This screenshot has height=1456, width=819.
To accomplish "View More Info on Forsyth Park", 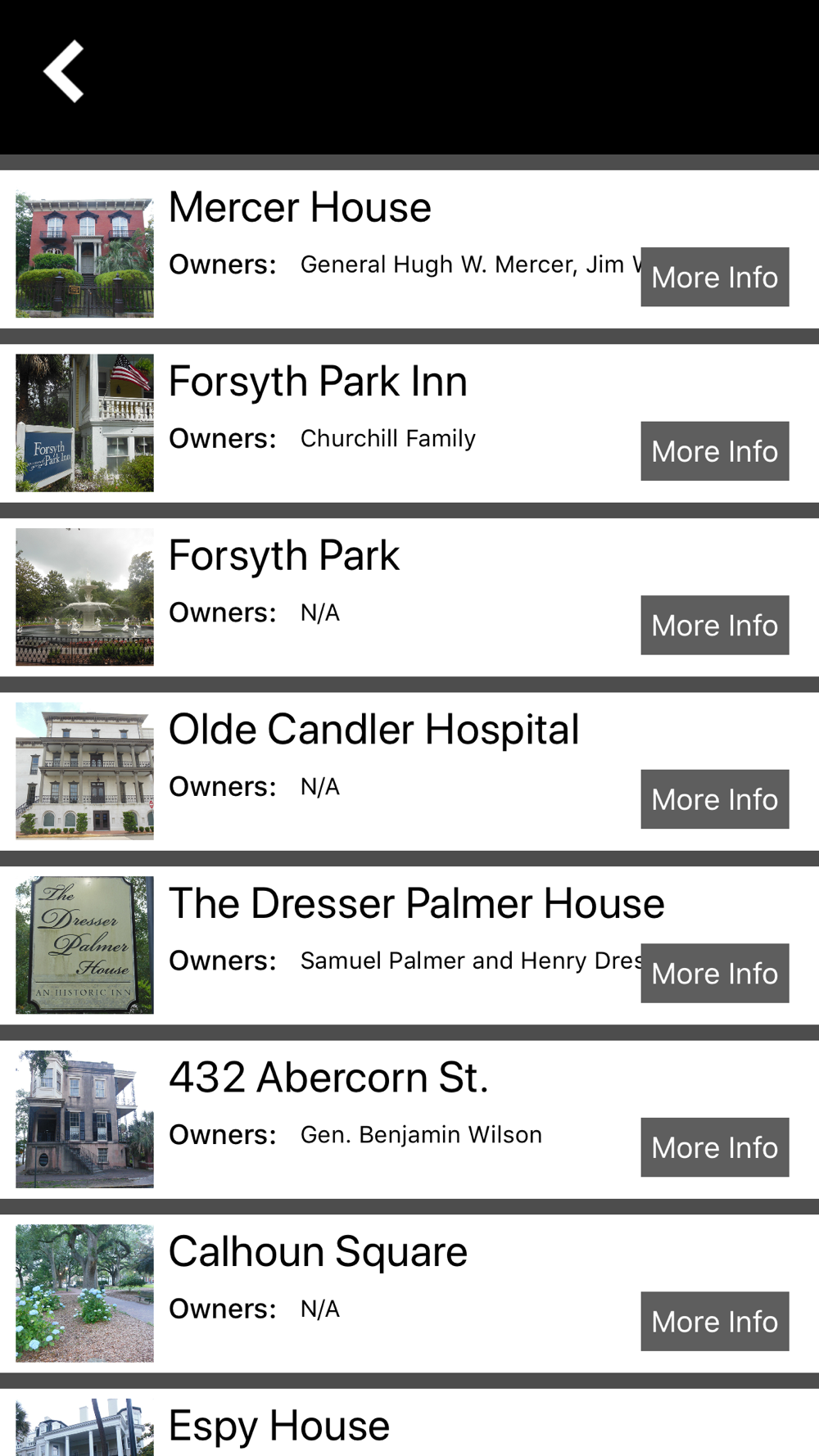I will pos(714,625).
